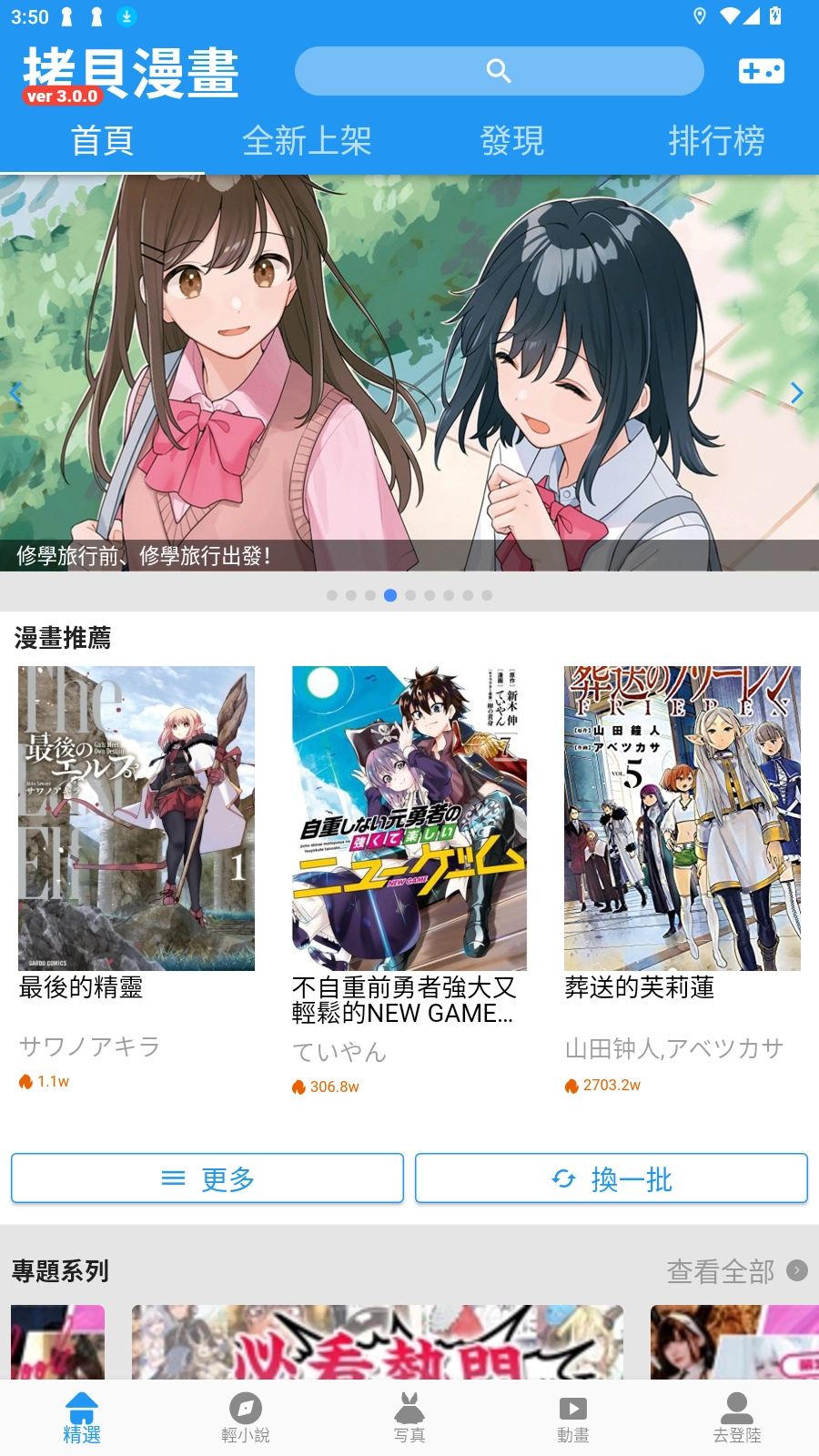Tap the 更多 button
Image resolution: width=819 pixels, height=1456 pixels.
click(x=207, y=1178)
